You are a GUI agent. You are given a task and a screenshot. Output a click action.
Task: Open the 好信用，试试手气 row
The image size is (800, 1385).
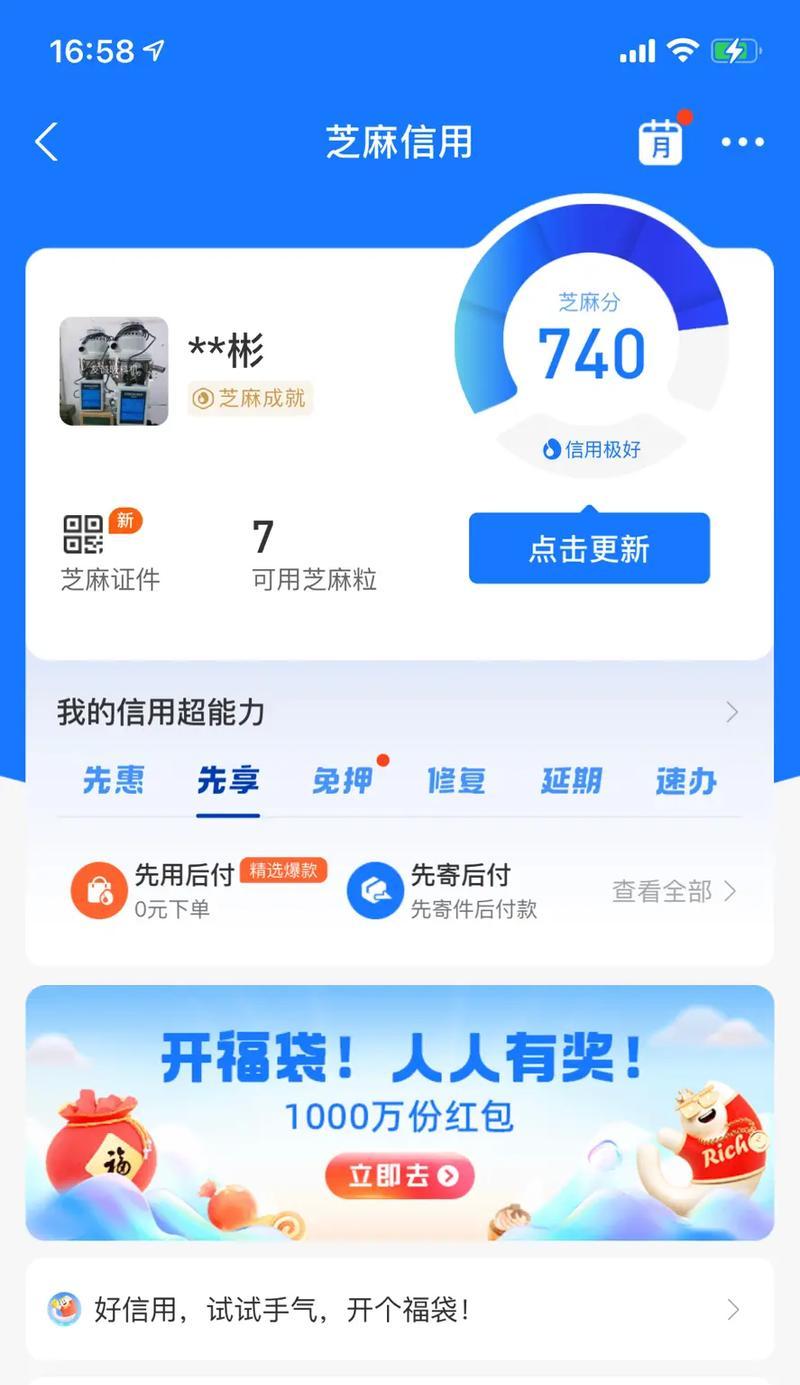(399, 1309)
